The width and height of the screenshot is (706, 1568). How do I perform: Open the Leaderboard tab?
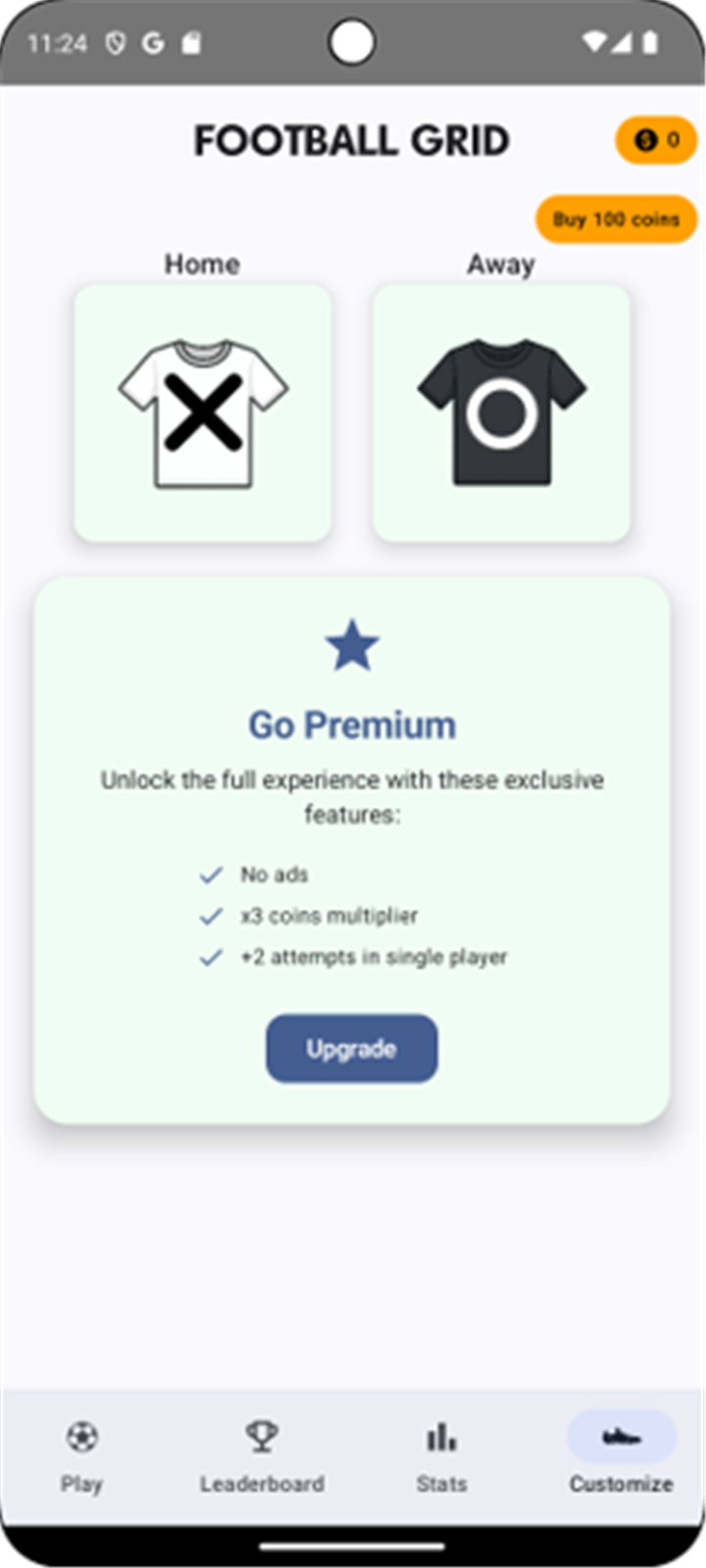click(x=262, y=1457)
